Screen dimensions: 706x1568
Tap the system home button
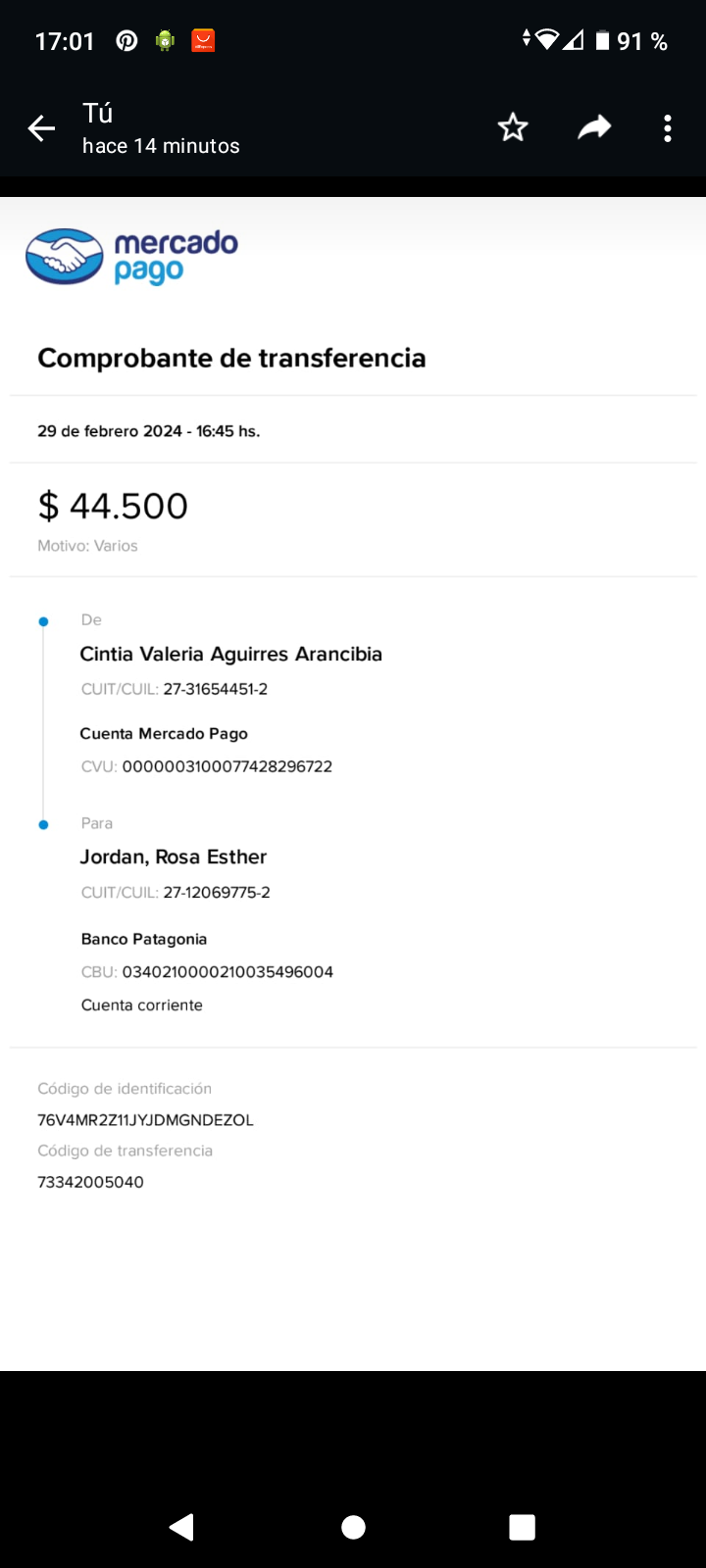(353, 1527)
